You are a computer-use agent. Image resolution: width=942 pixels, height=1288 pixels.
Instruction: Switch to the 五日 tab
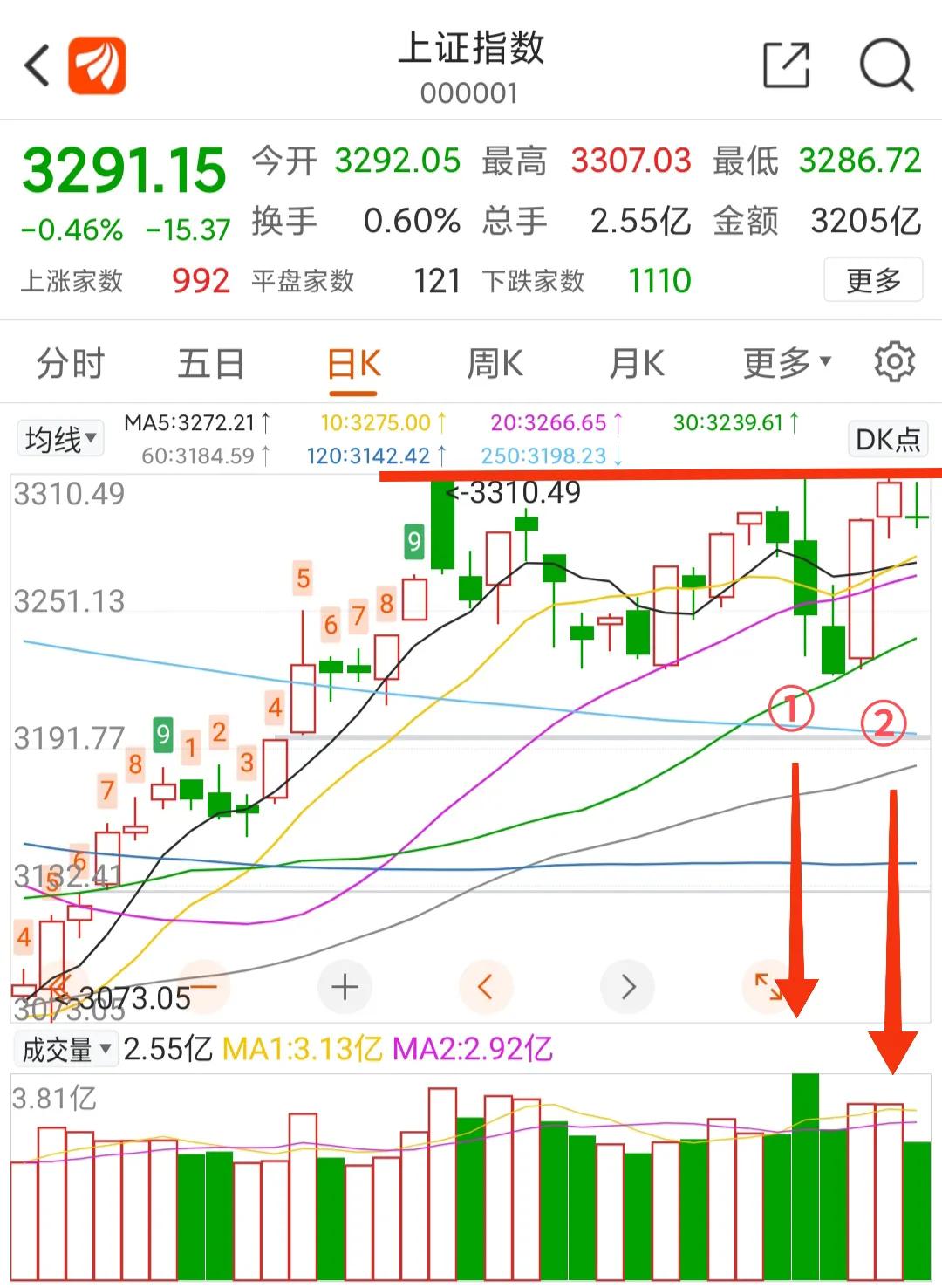pyautogui.click(x=210, y=363)
